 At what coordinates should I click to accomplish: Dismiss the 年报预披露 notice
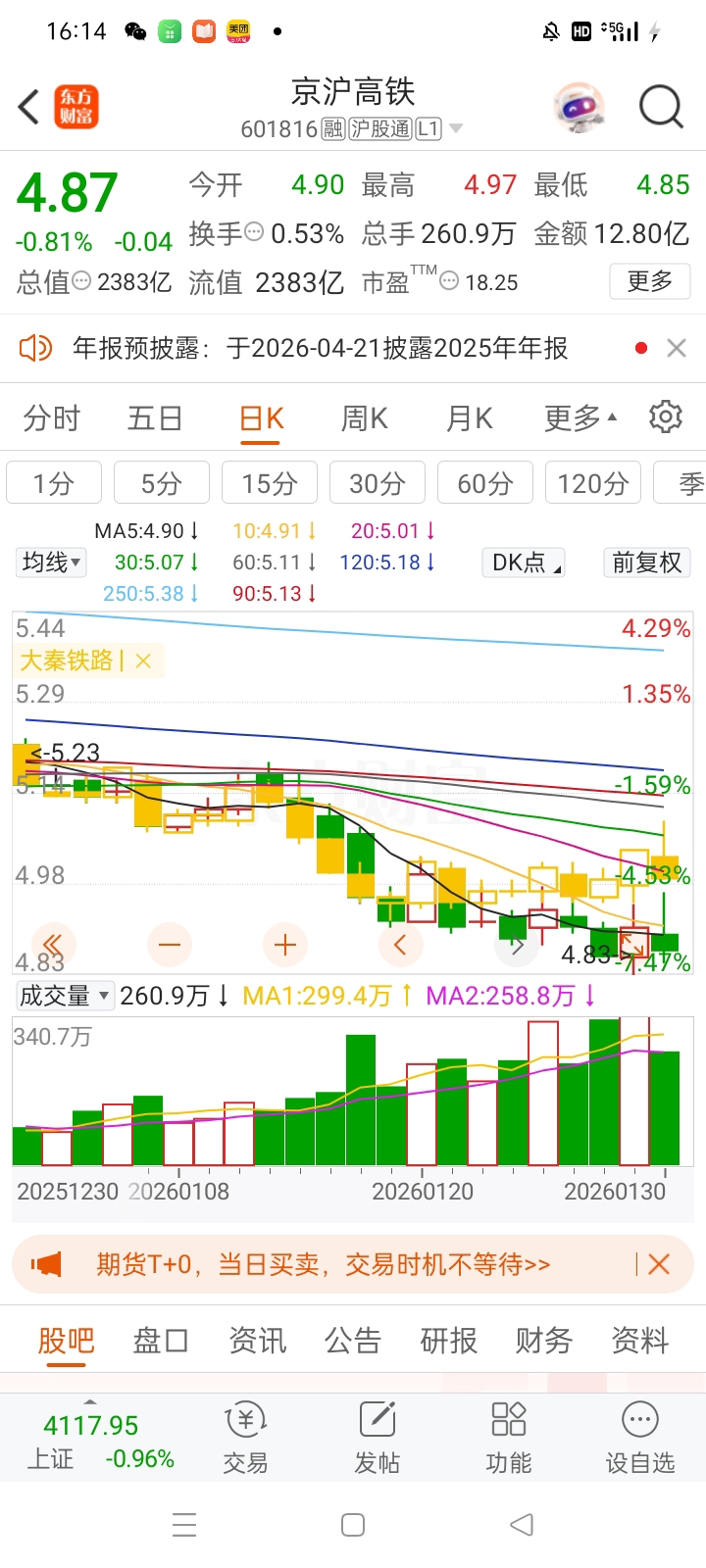coord(677,348)
